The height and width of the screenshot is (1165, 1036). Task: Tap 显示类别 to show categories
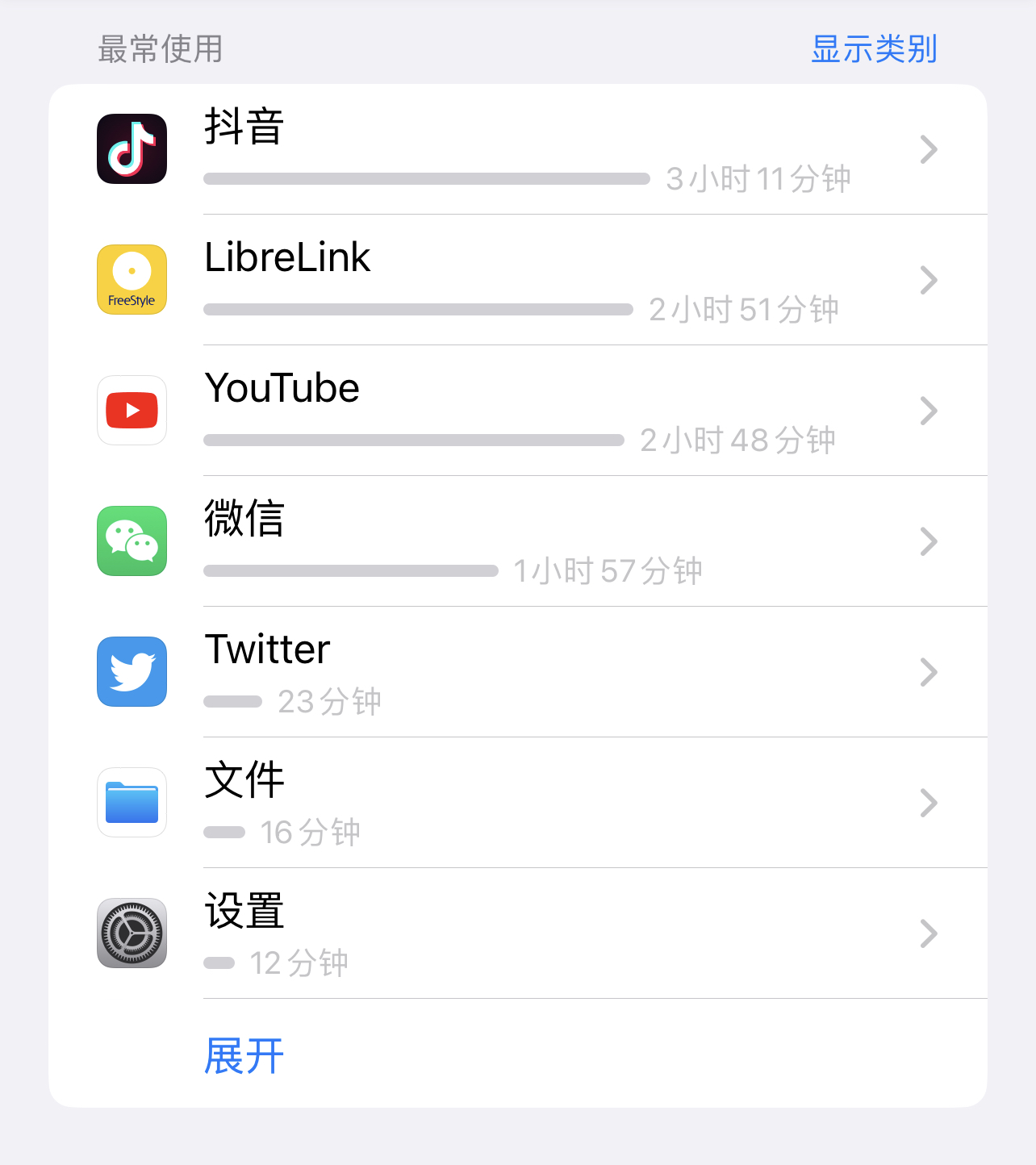(873, 49)
